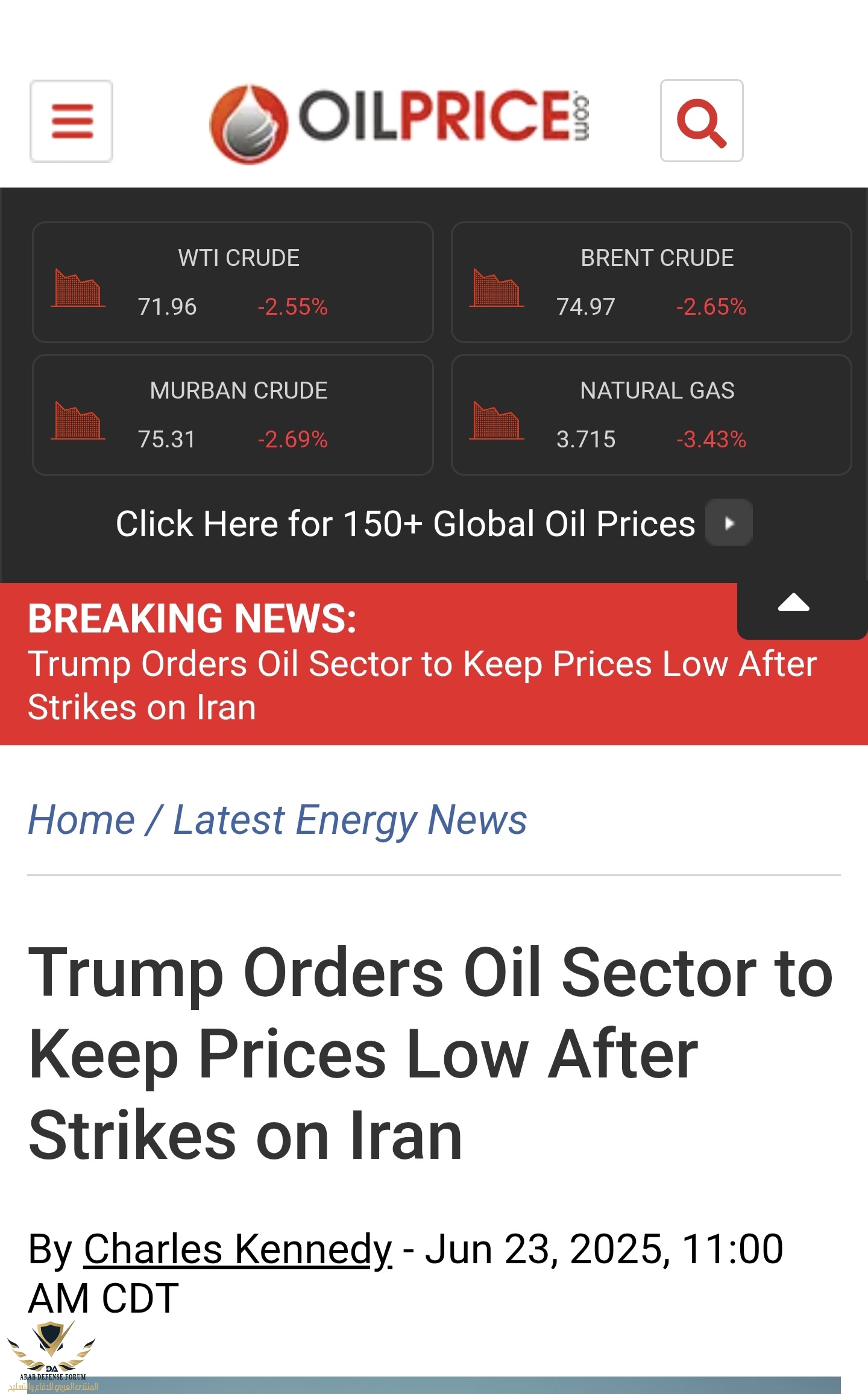
Task: Open the Murban Crude price card
Action: [x=233, y=415]
